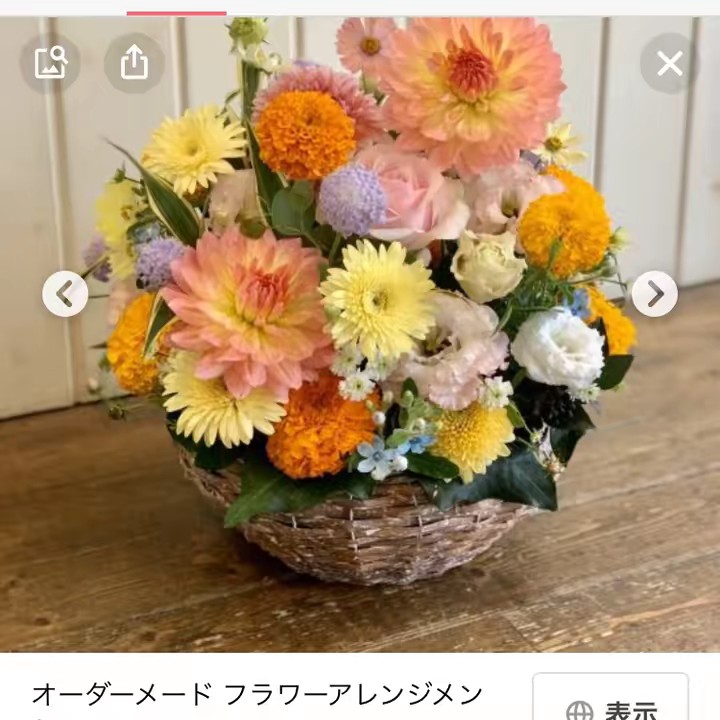The image size is (720, 720).
Task: Go to the previous image
Action: [x=65, y=294]
